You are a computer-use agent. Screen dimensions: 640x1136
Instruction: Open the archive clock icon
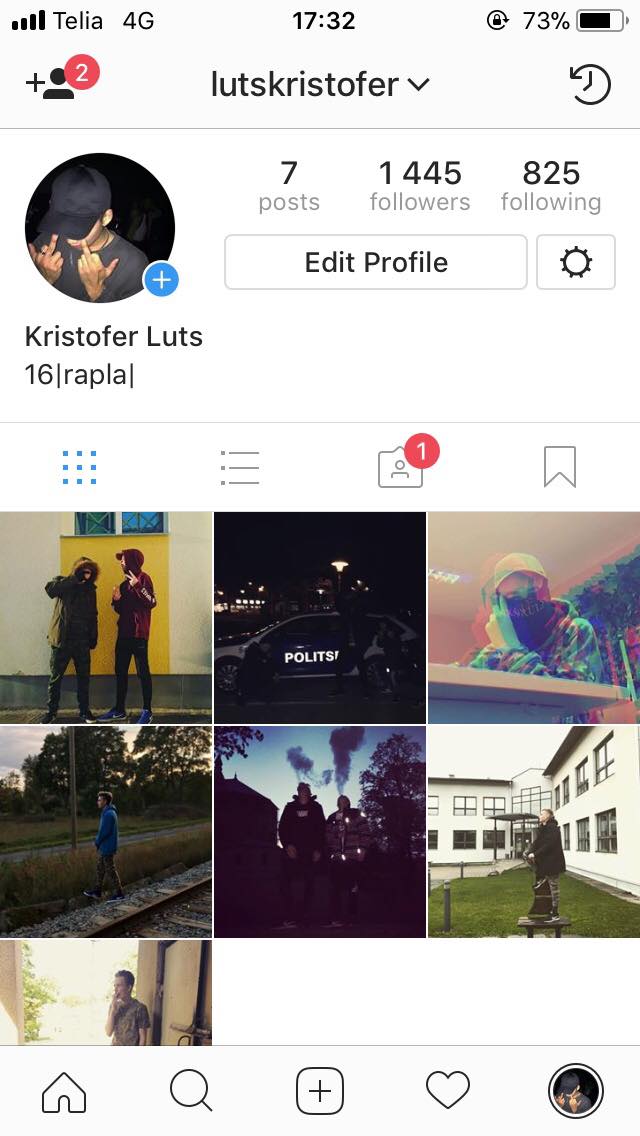click(590, 84)
